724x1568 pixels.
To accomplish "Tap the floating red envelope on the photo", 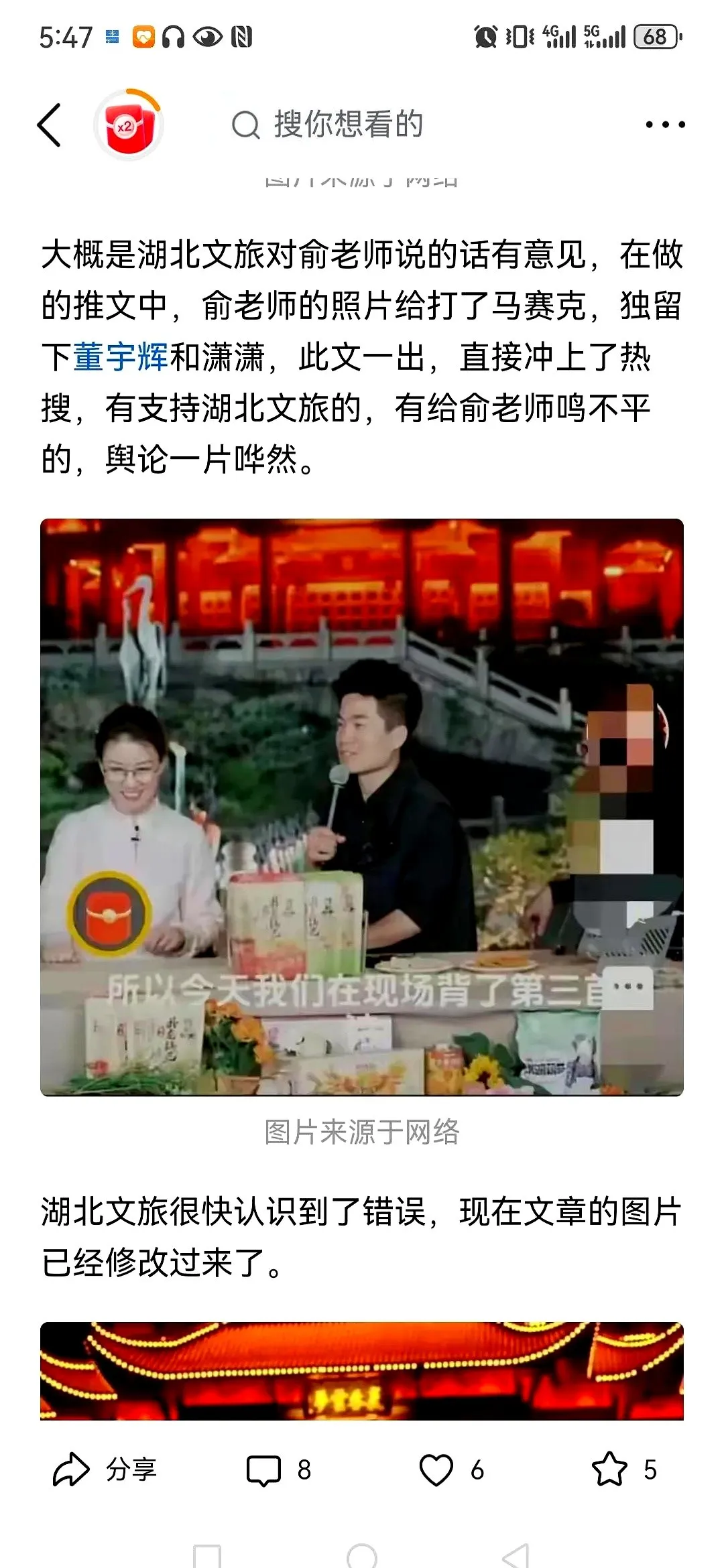I will (x=109, y=913).
